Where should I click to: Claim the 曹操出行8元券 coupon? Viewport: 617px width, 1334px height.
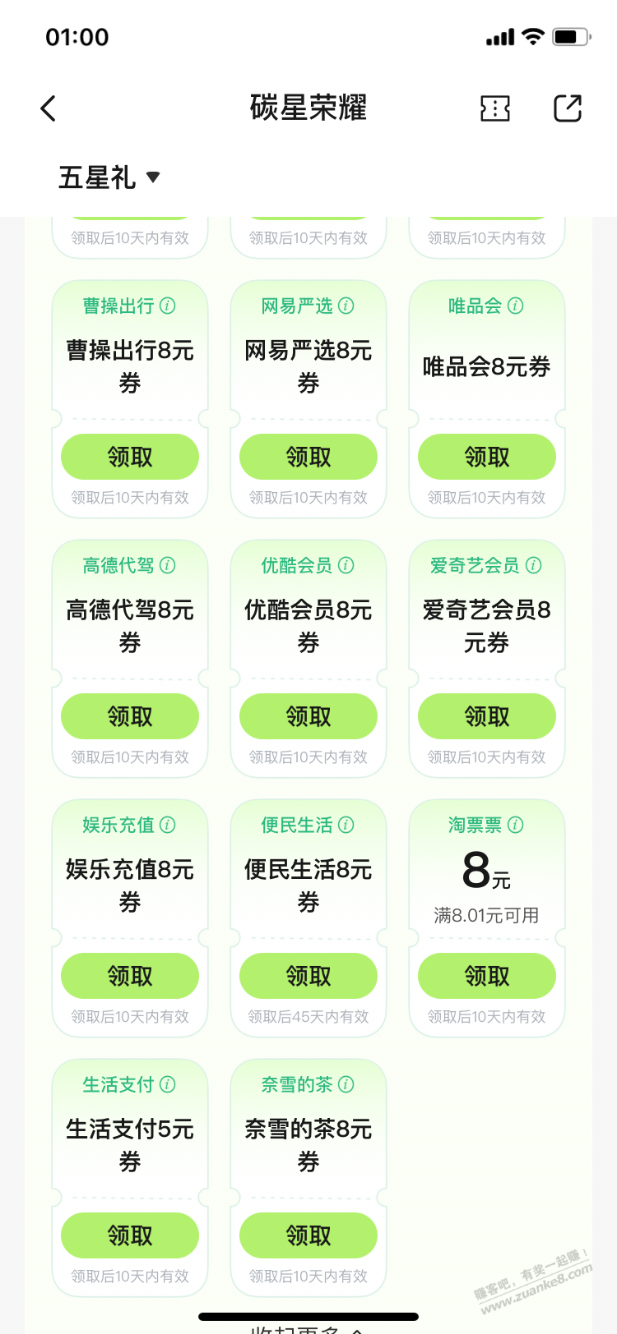click(130, 457)
